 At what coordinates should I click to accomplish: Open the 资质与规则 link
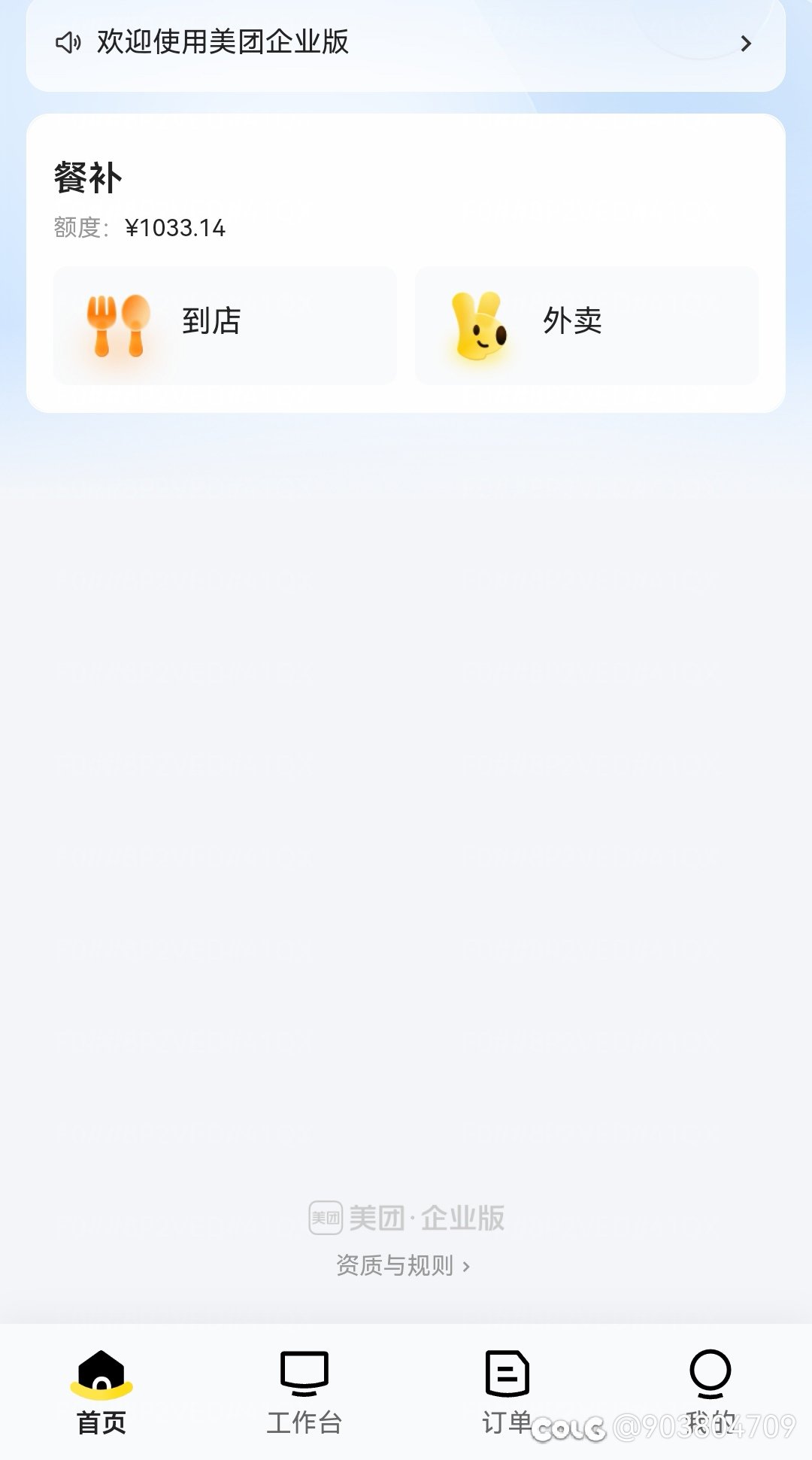[x=404, y=1265]
